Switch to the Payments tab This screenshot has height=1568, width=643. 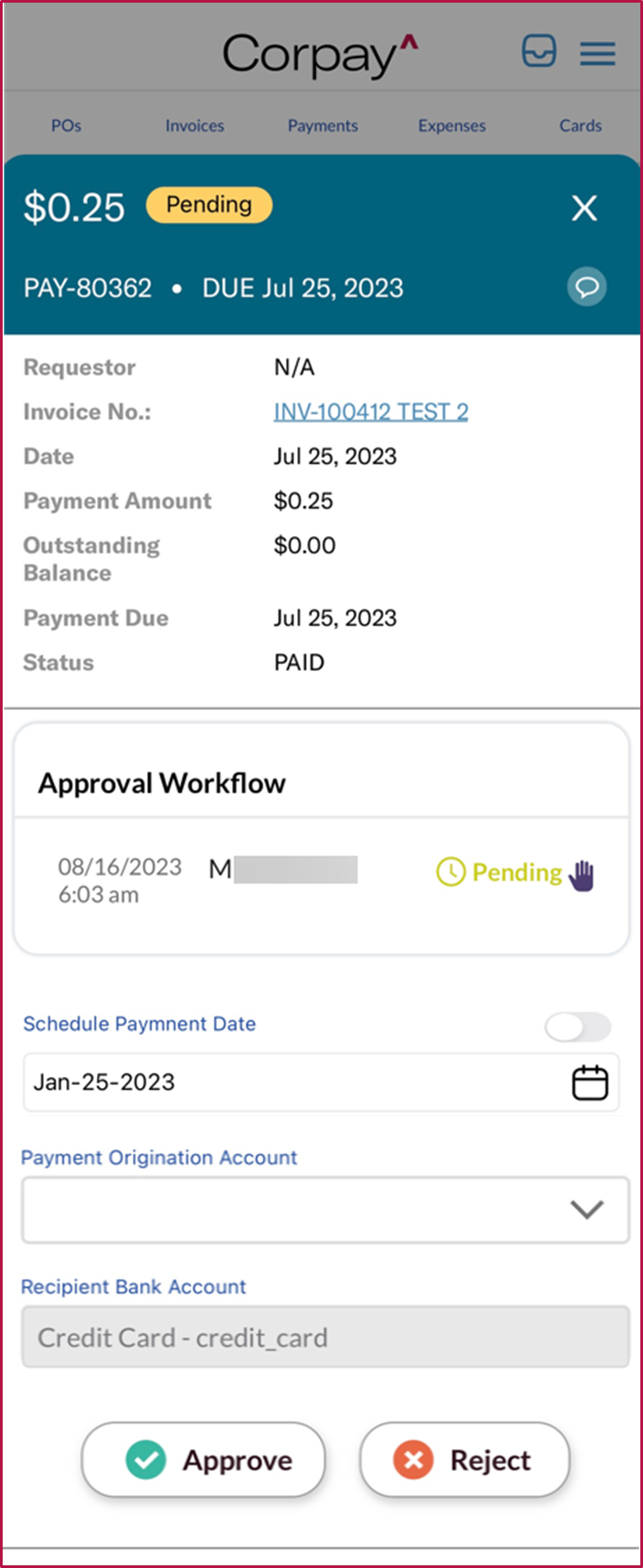pyautogui.click(x=322, y=126)
